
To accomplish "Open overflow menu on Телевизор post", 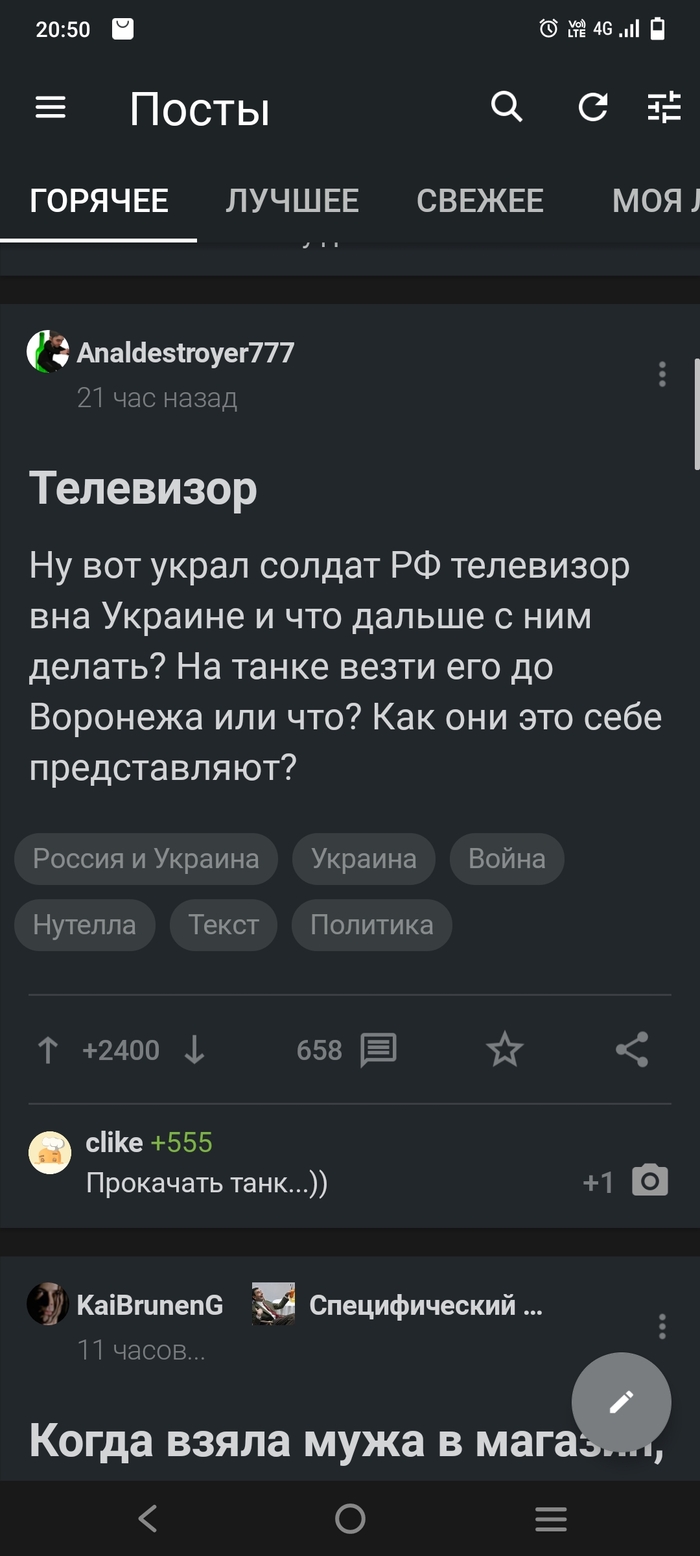I will click(661, 374).
